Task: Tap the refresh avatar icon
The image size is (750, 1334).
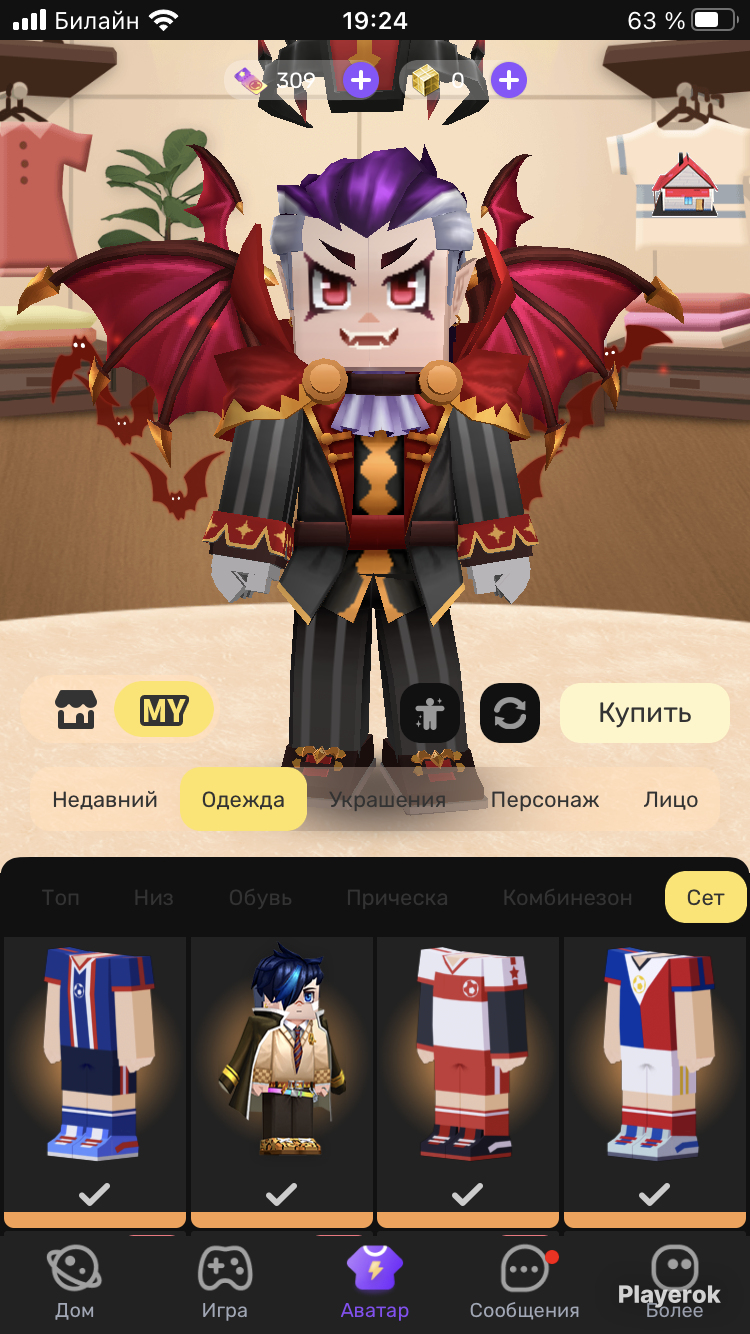Action: point(510,713)
